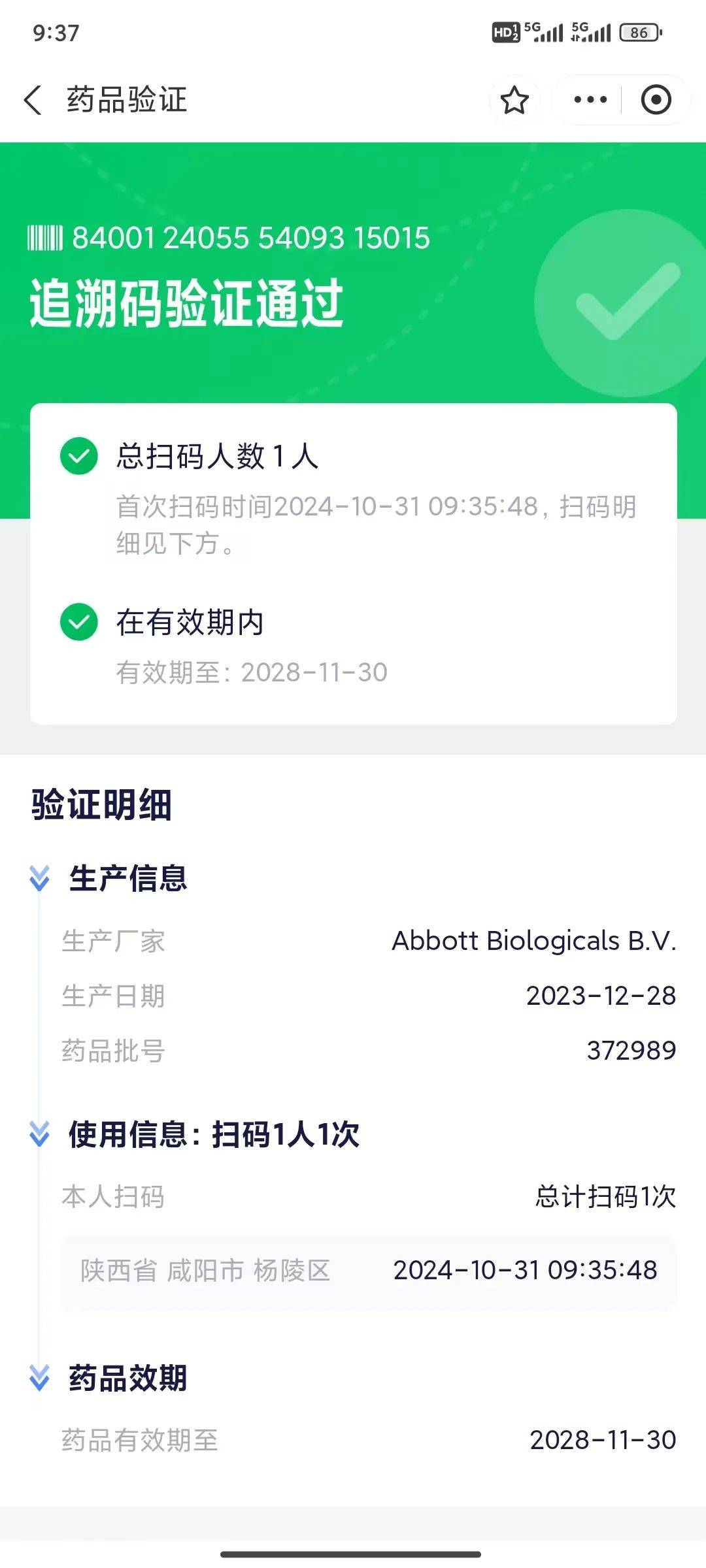Click the barcode icon beside the trace code
Viewport: 706px width, 1568px height.
point(46,238)
